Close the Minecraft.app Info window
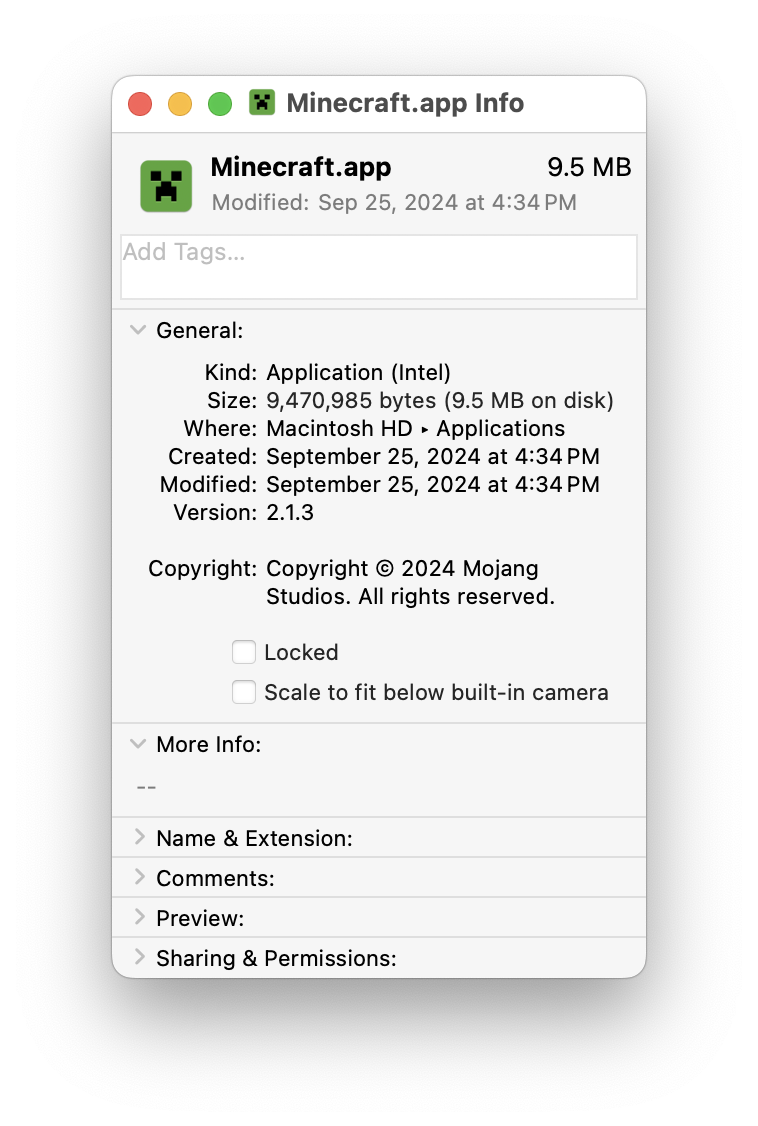 (140, 104)
